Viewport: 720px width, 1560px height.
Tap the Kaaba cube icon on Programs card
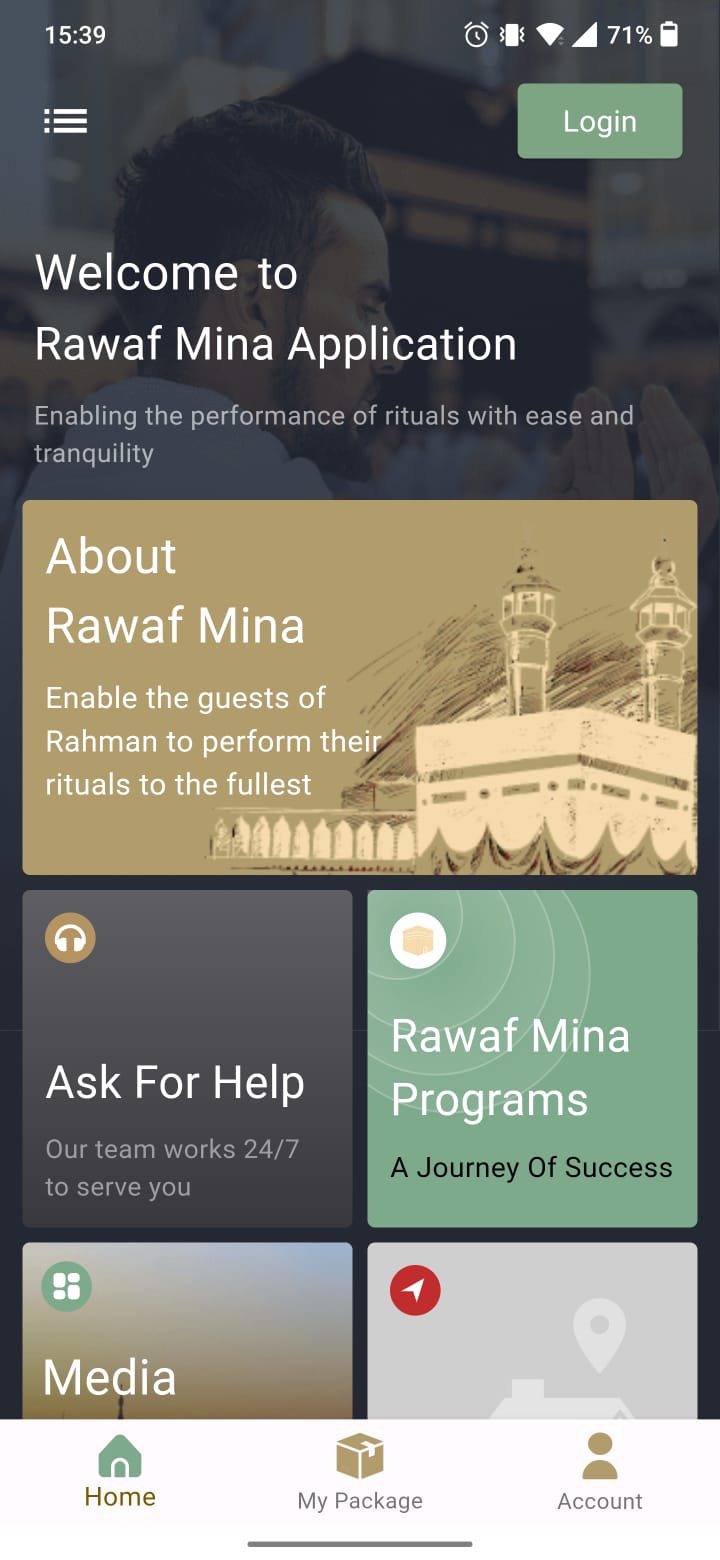point(417,940)
